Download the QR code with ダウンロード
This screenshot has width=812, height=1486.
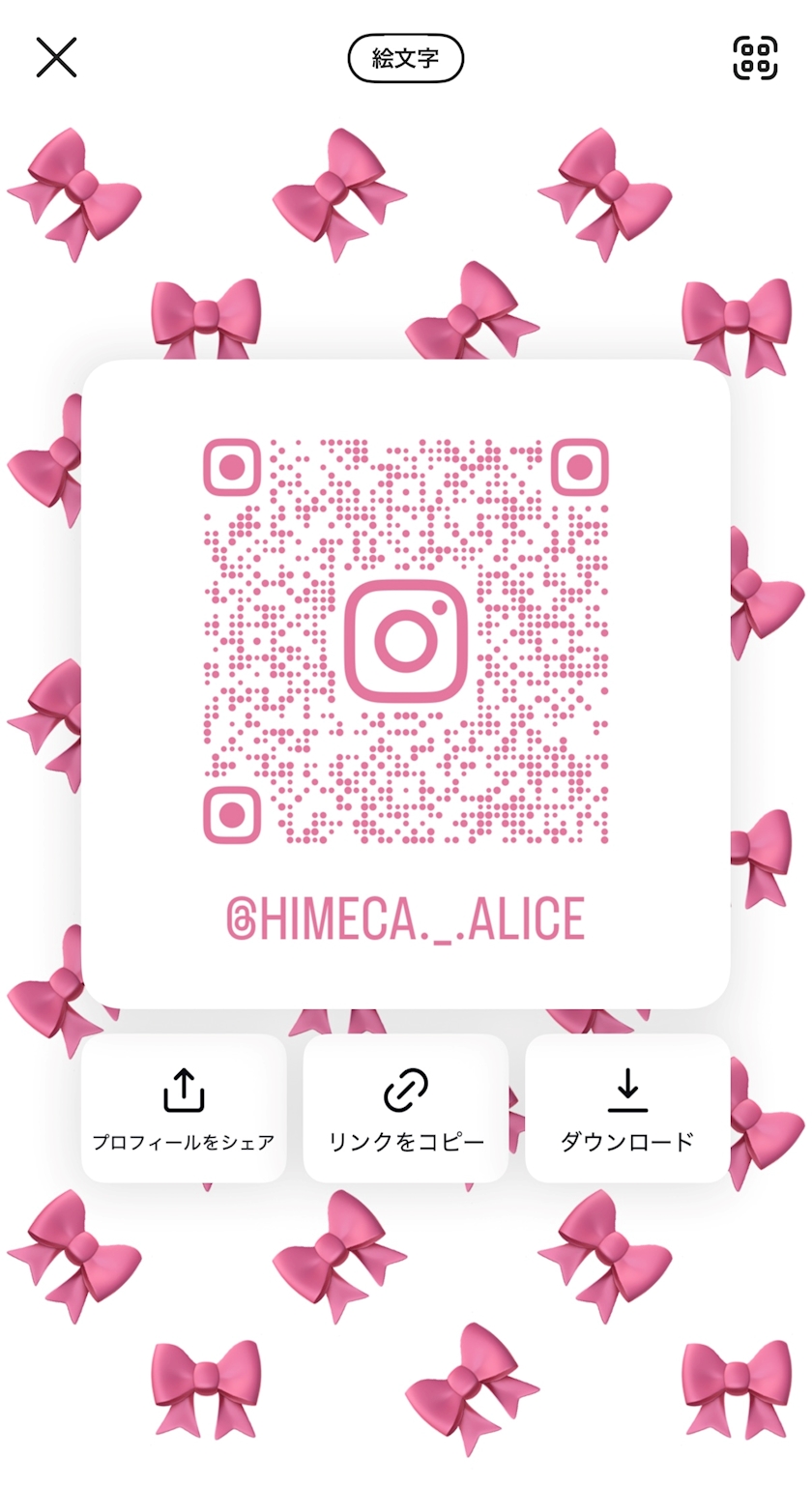point(627,1108)
